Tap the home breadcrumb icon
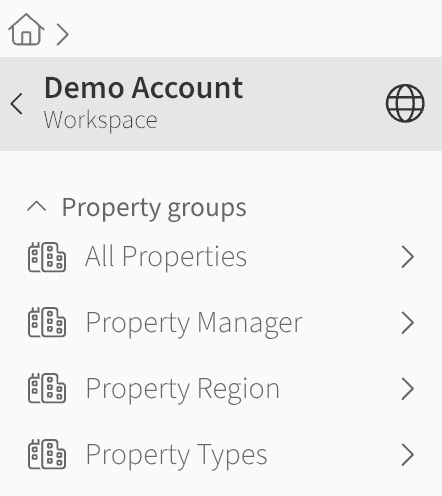The image size is (442, 496). tap(26, 29)
